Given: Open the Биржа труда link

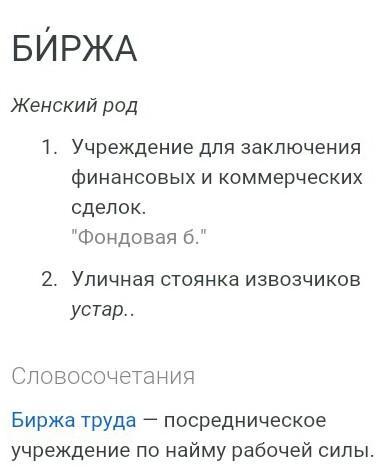Looking at the screenshot, I should pyautogui.click(x=74, y=421).
